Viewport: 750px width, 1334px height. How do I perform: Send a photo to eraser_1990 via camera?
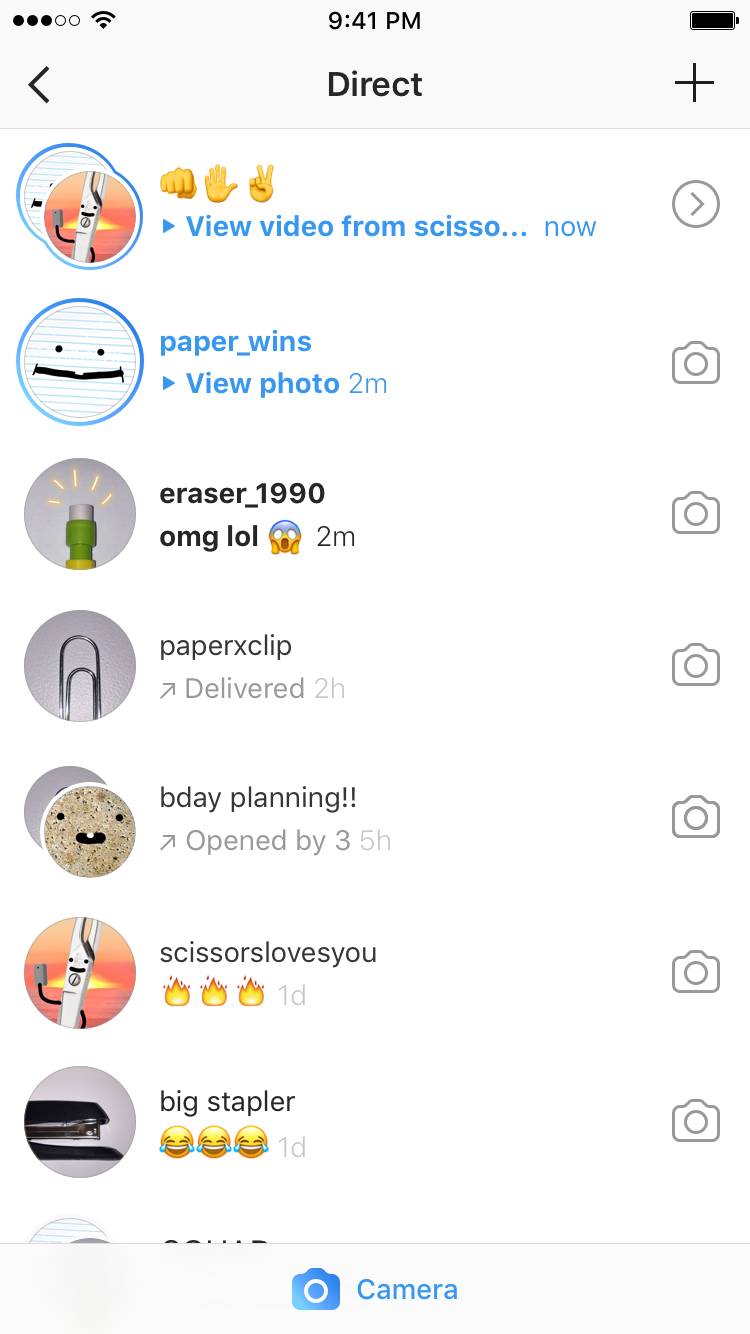tap(695, 514)
